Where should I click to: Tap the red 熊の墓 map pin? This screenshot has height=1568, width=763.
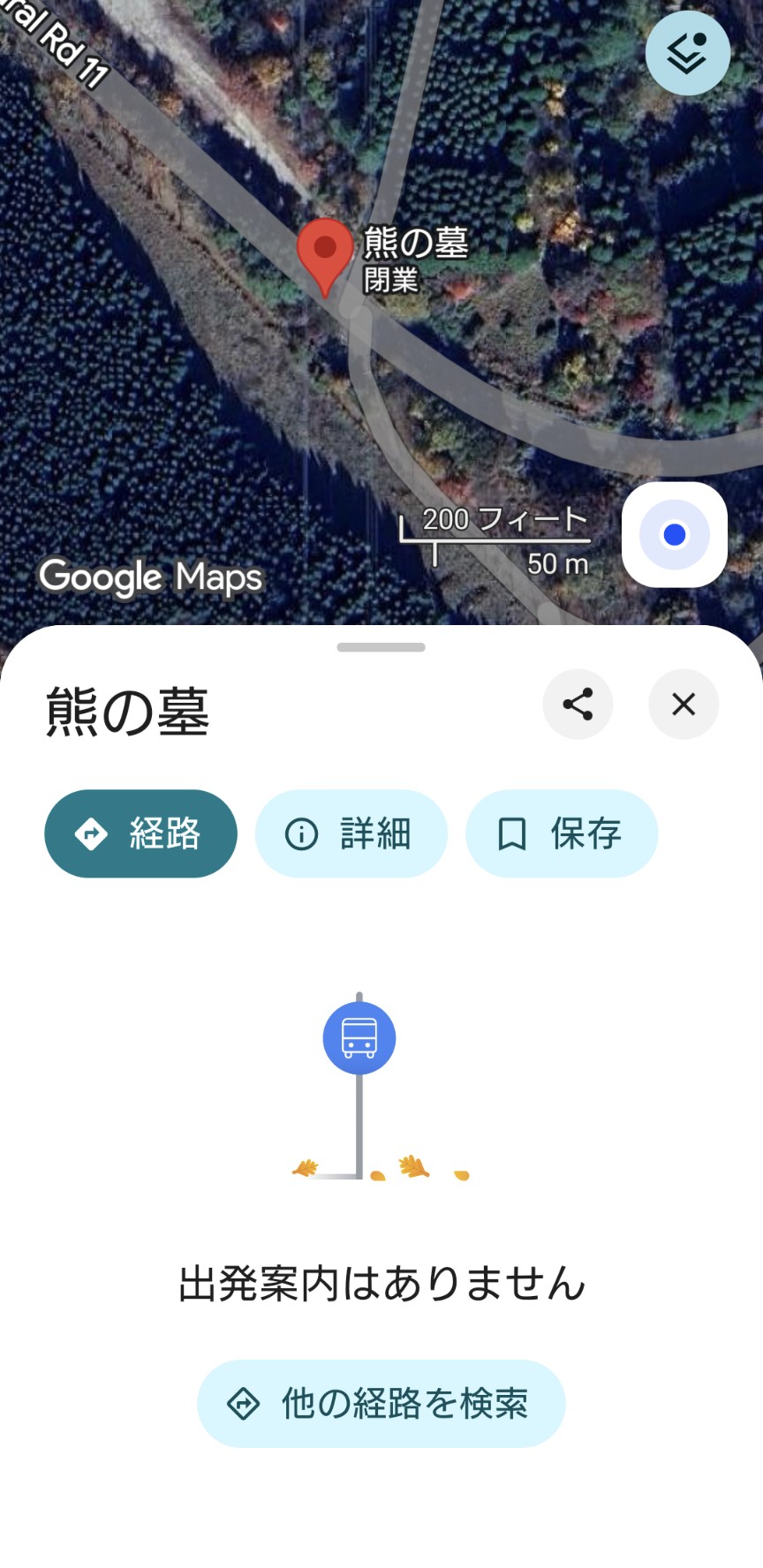tap(325, 251)
